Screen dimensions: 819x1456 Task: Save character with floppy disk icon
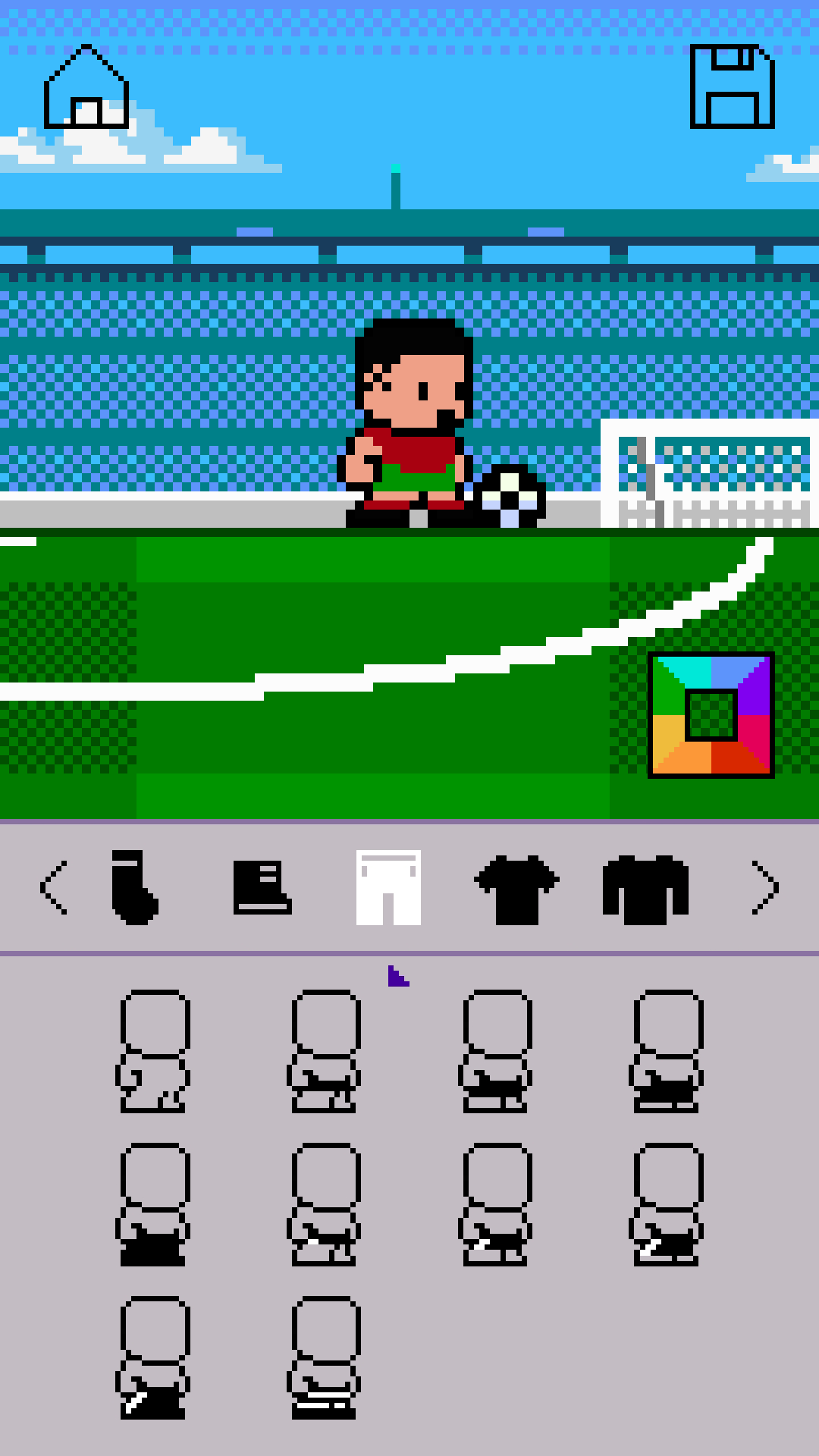tap(732, 86)
